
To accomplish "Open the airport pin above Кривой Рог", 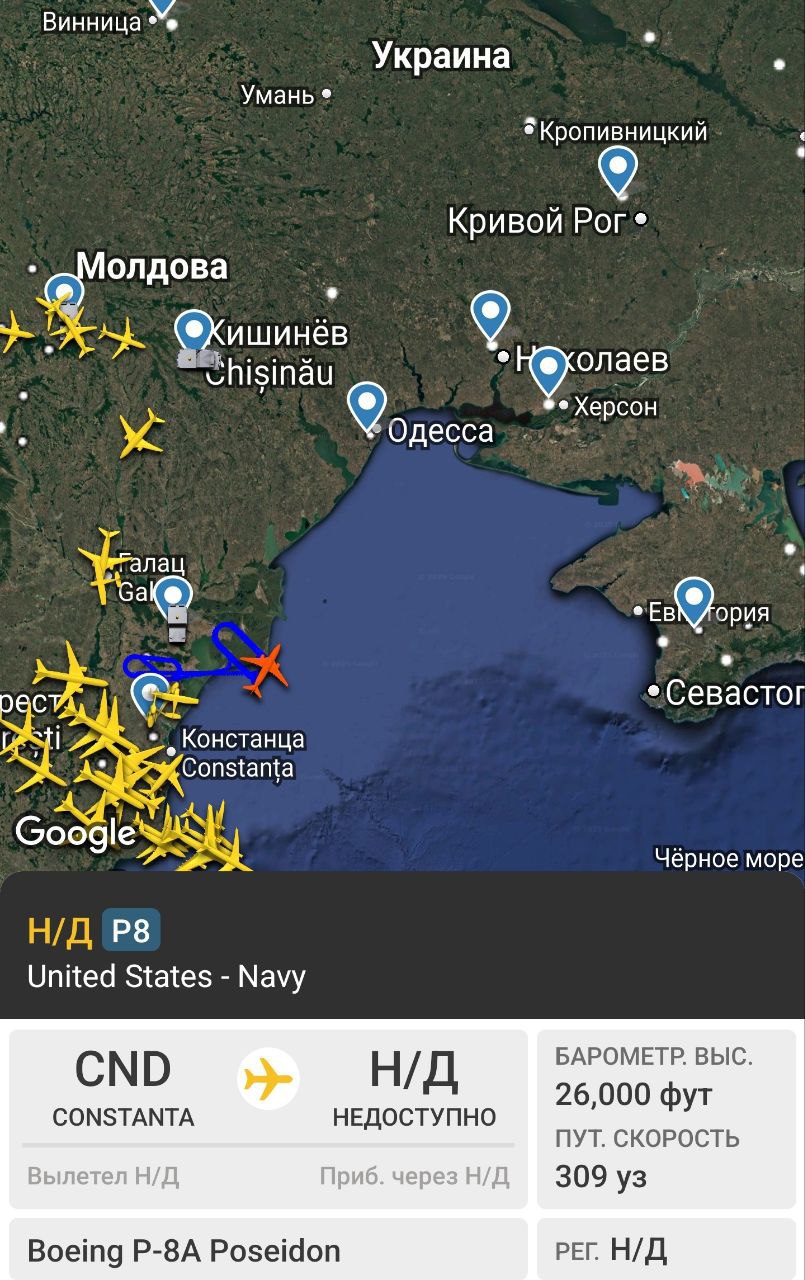I will [x=618, y=169].
